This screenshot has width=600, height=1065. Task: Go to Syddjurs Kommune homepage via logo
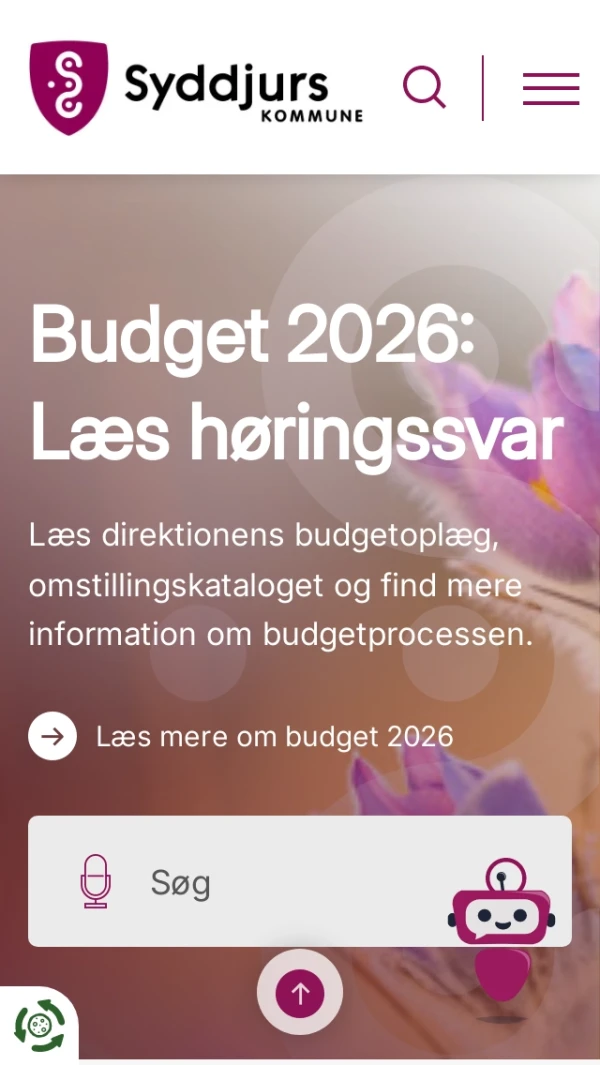pos(196,88)
